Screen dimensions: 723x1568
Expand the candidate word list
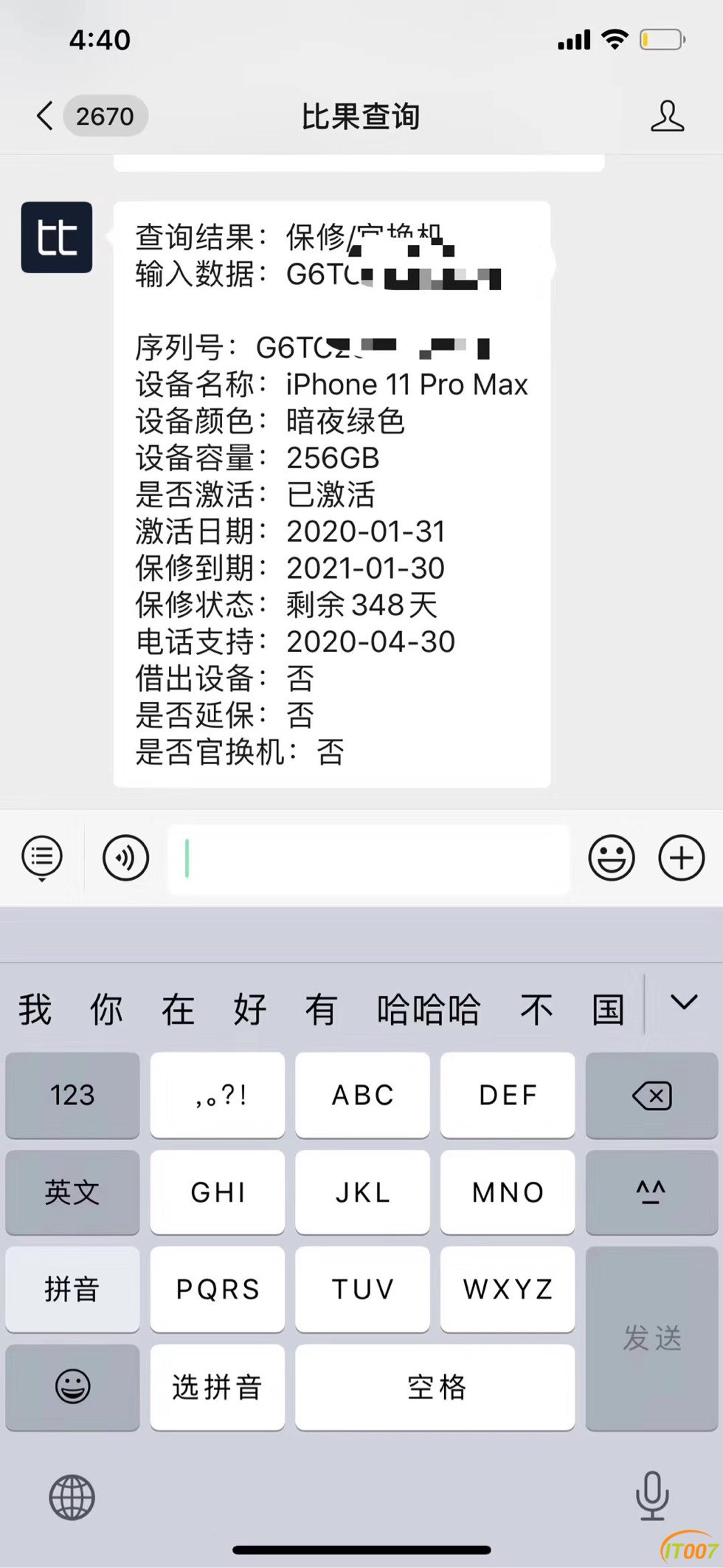[684, 1003]
